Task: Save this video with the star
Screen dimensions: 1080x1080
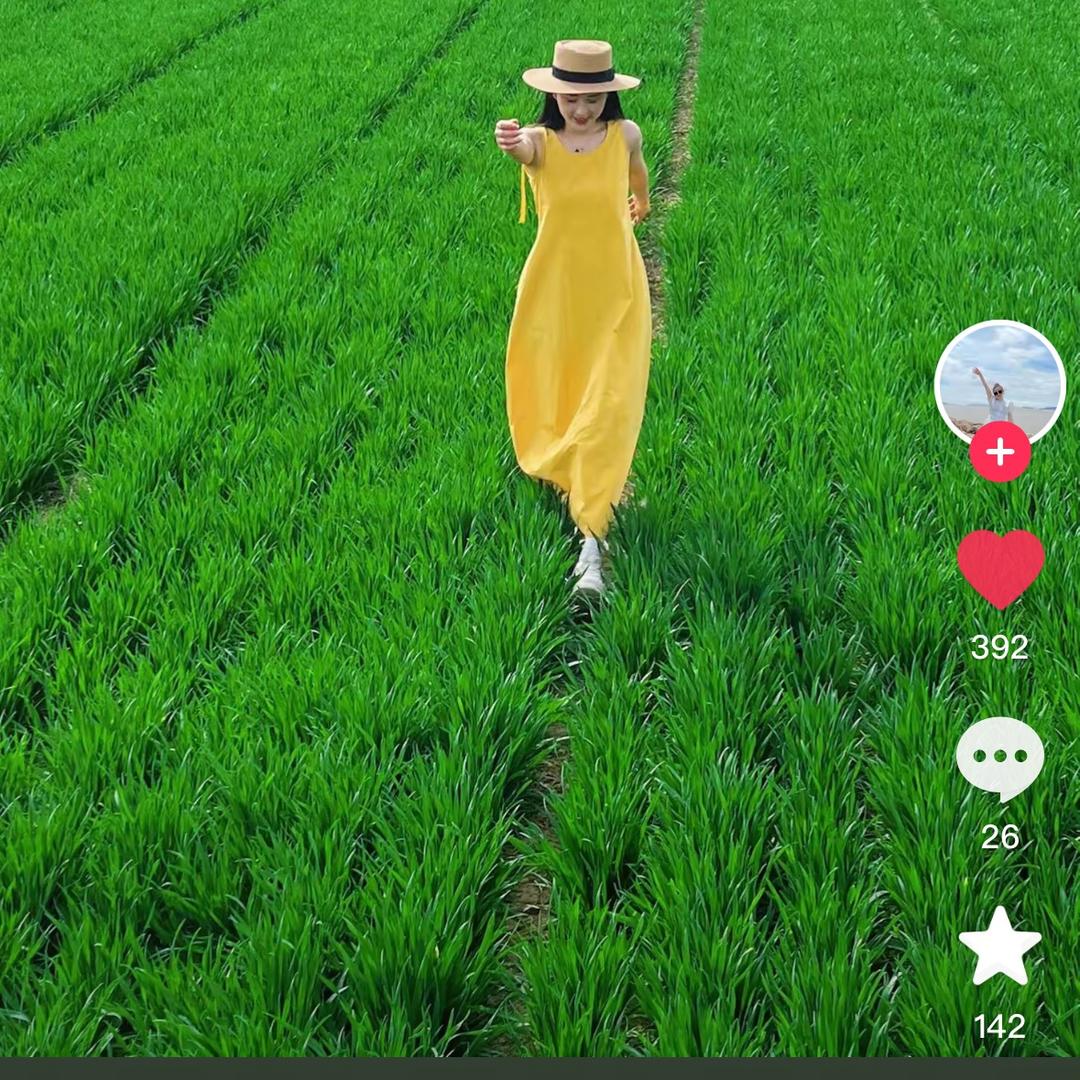Action: [x=999, y=947]
